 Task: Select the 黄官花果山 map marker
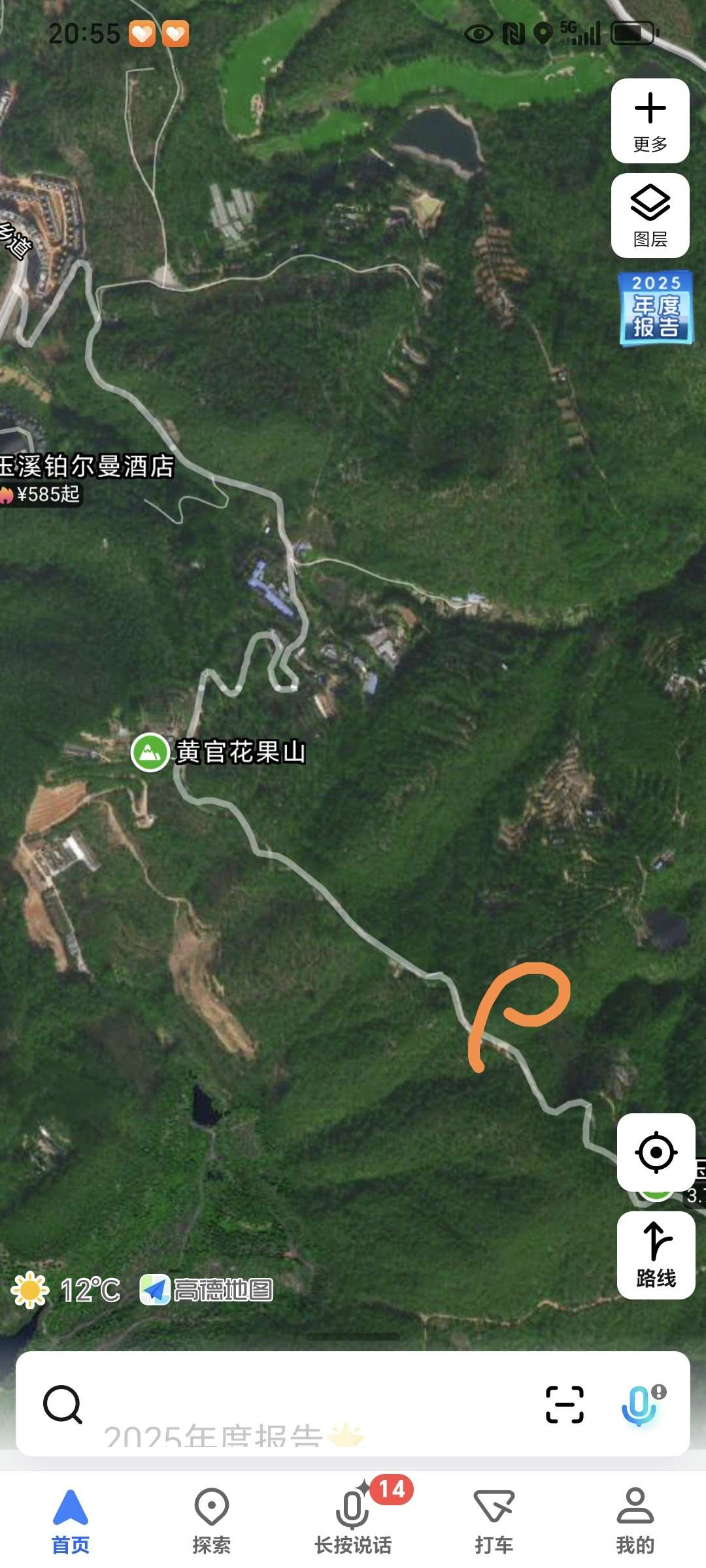tap(150, 753)
